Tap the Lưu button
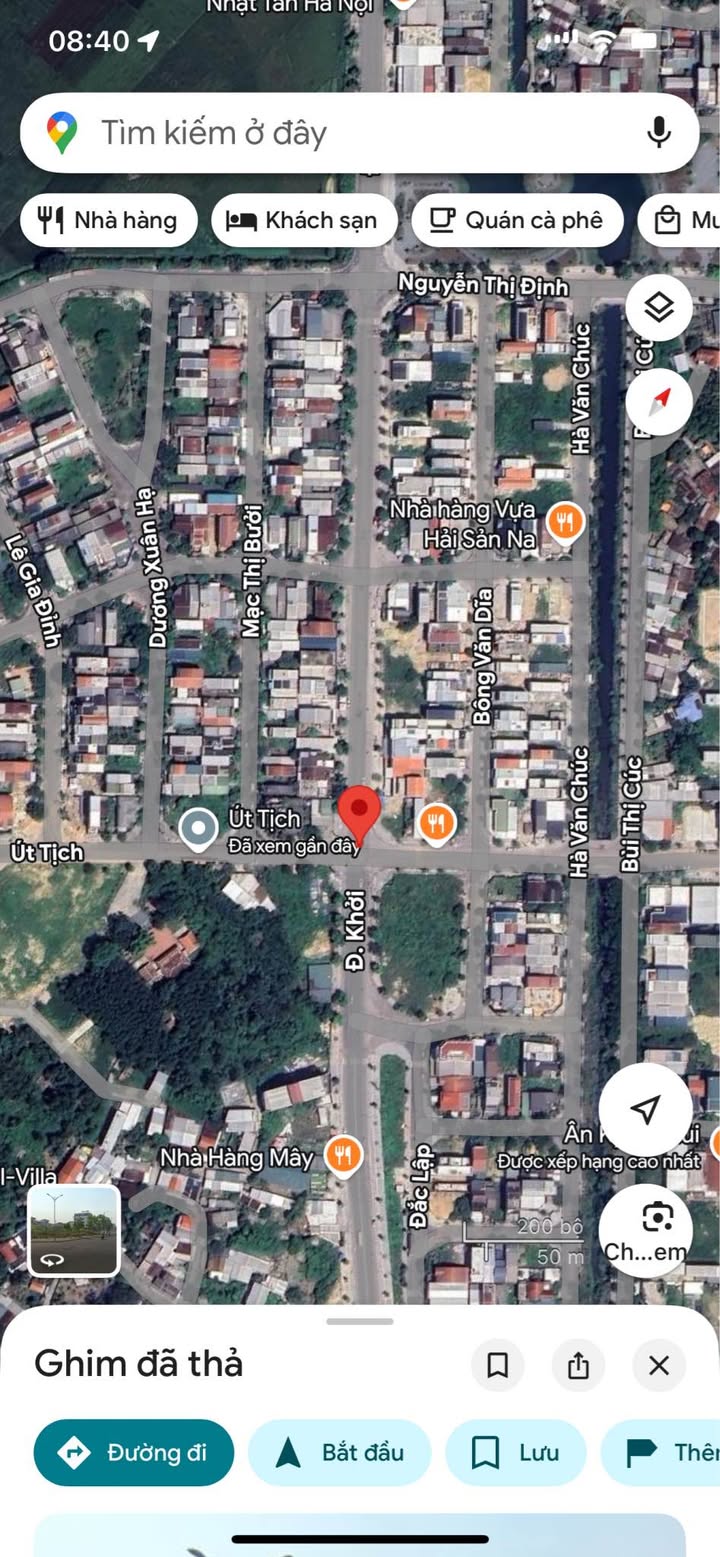This screenshot has height=1557, width=720. click(x=516, y=1452)
